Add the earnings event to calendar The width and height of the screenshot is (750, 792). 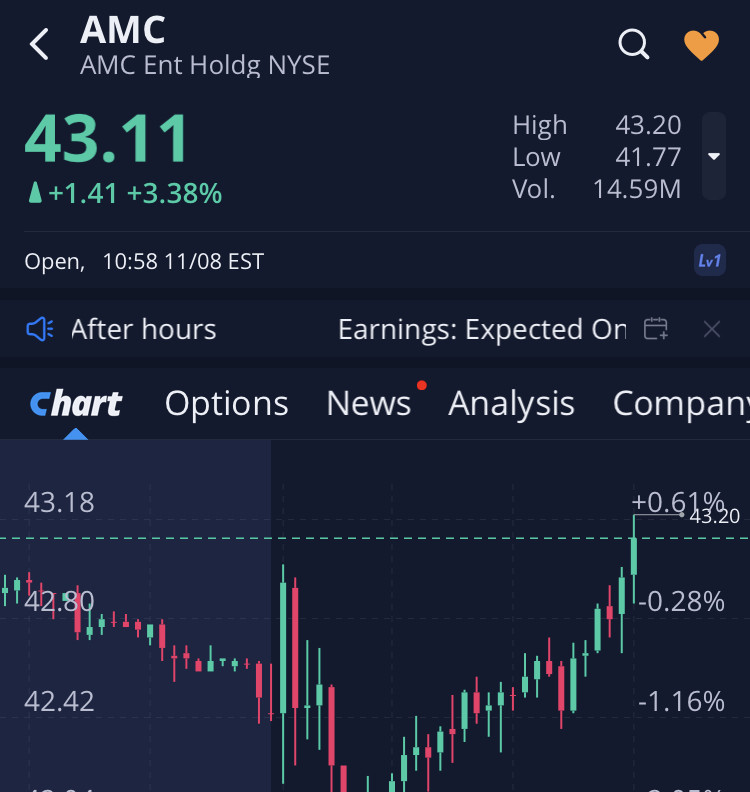(x=656, y=329)
